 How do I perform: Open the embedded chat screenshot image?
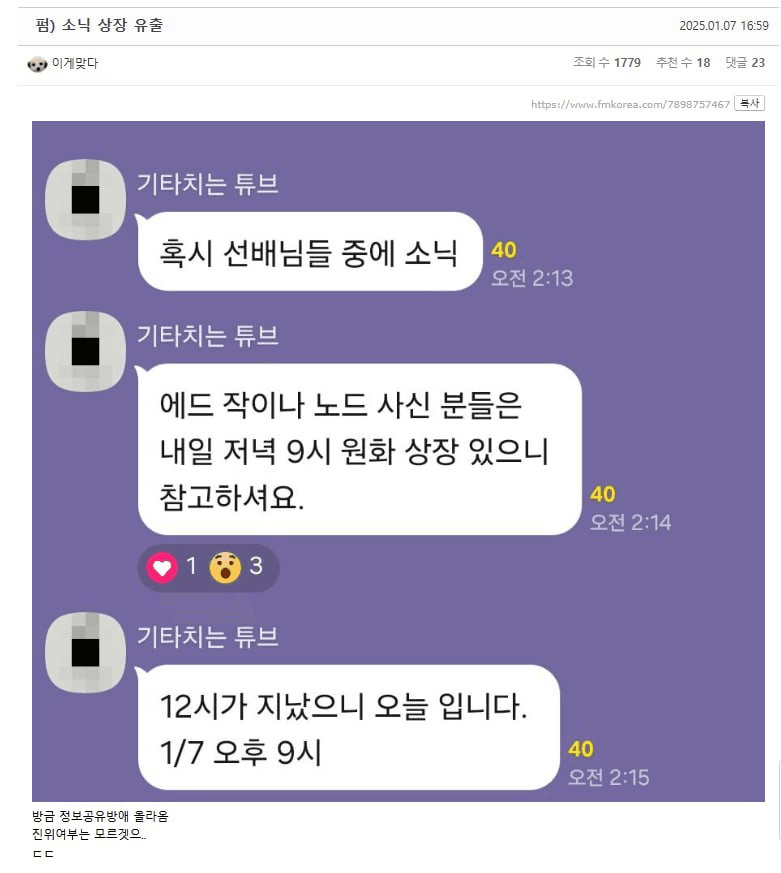(398, 460)
